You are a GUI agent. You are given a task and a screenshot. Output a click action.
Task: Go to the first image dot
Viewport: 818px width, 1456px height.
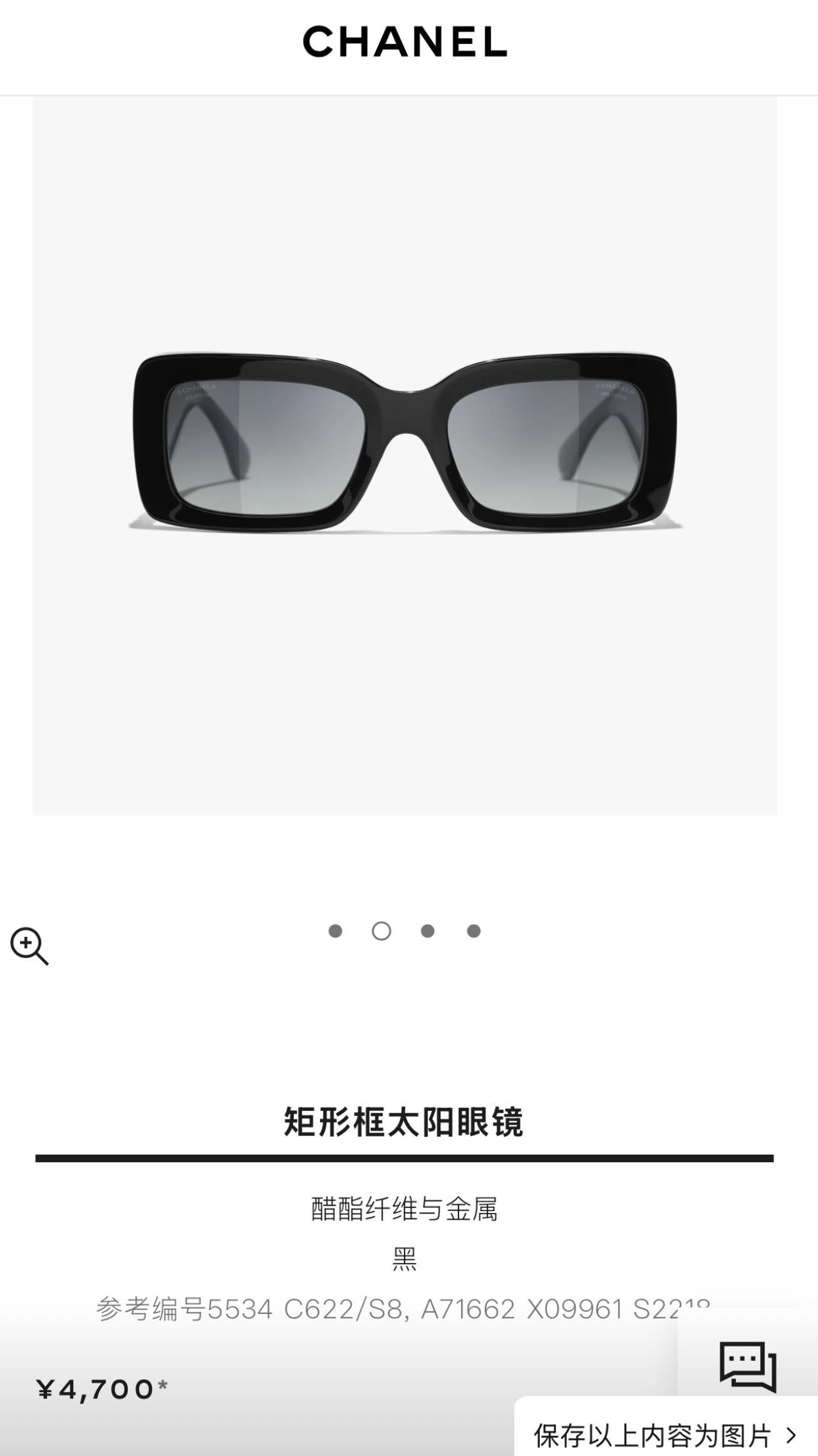click(335, 931)
